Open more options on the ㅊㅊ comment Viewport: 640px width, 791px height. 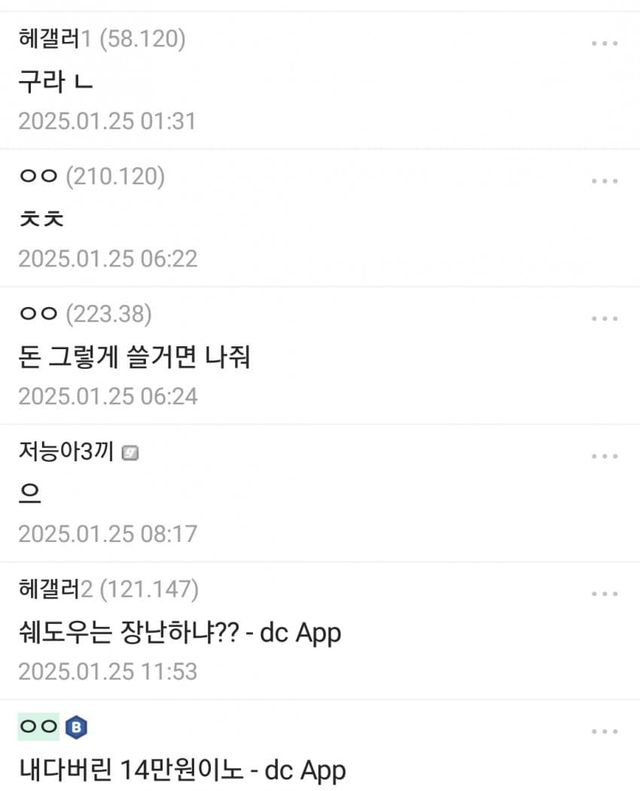[x=605, y=181]
